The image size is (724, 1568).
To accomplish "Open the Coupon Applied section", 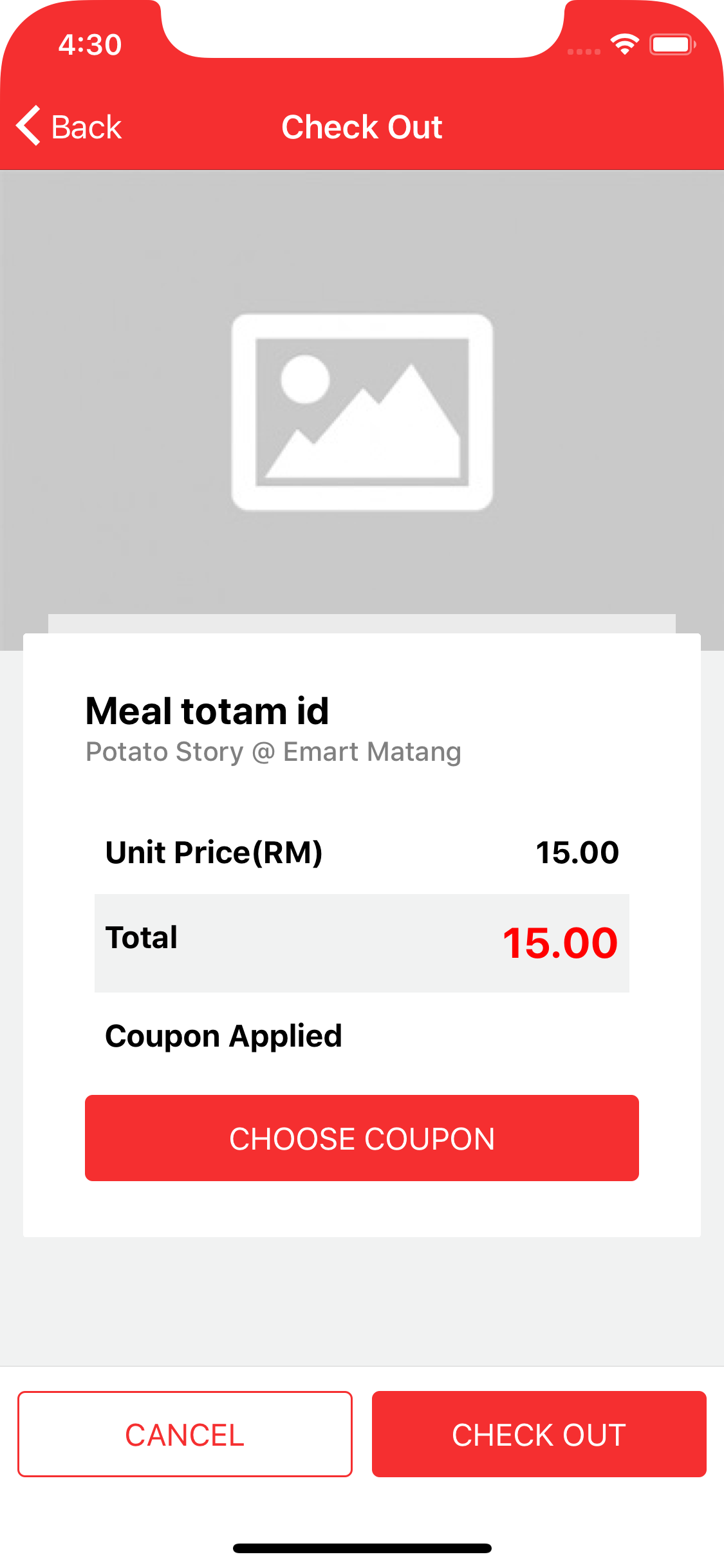I will pyautogui.click(x=223, y=1036).
